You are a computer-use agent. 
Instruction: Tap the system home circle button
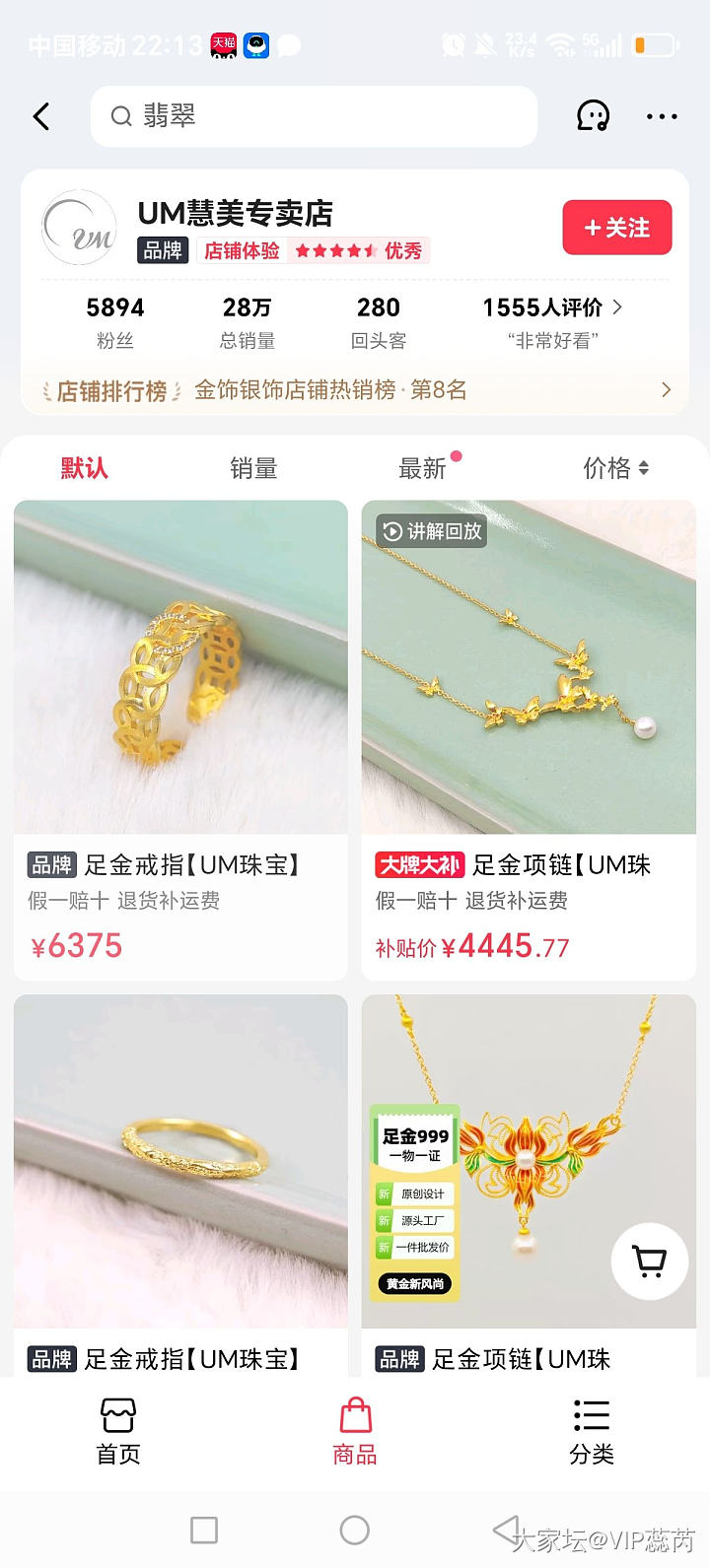[x=355, y=1530]
